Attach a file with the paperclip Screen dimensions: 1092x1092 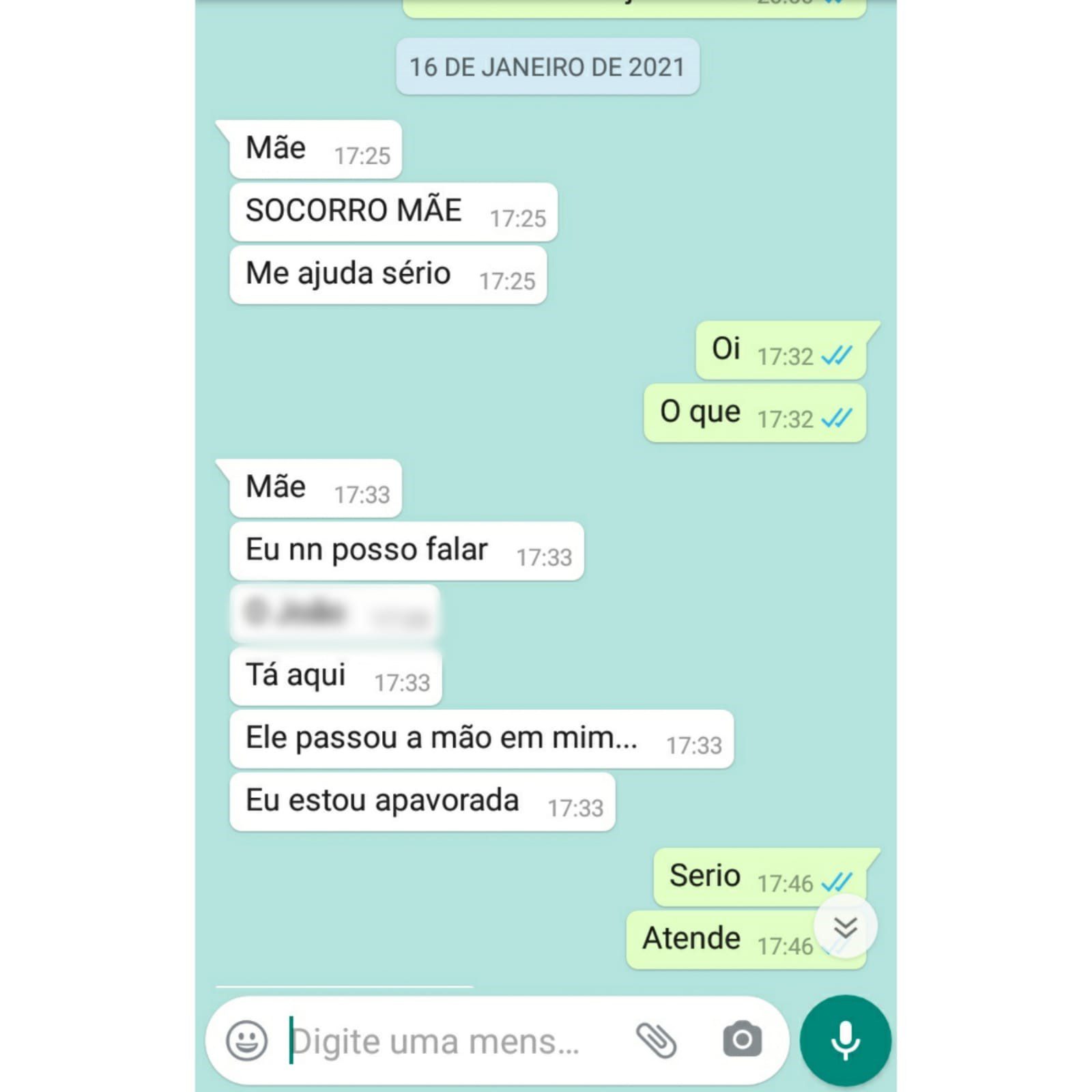click(x=656, y=1040)
